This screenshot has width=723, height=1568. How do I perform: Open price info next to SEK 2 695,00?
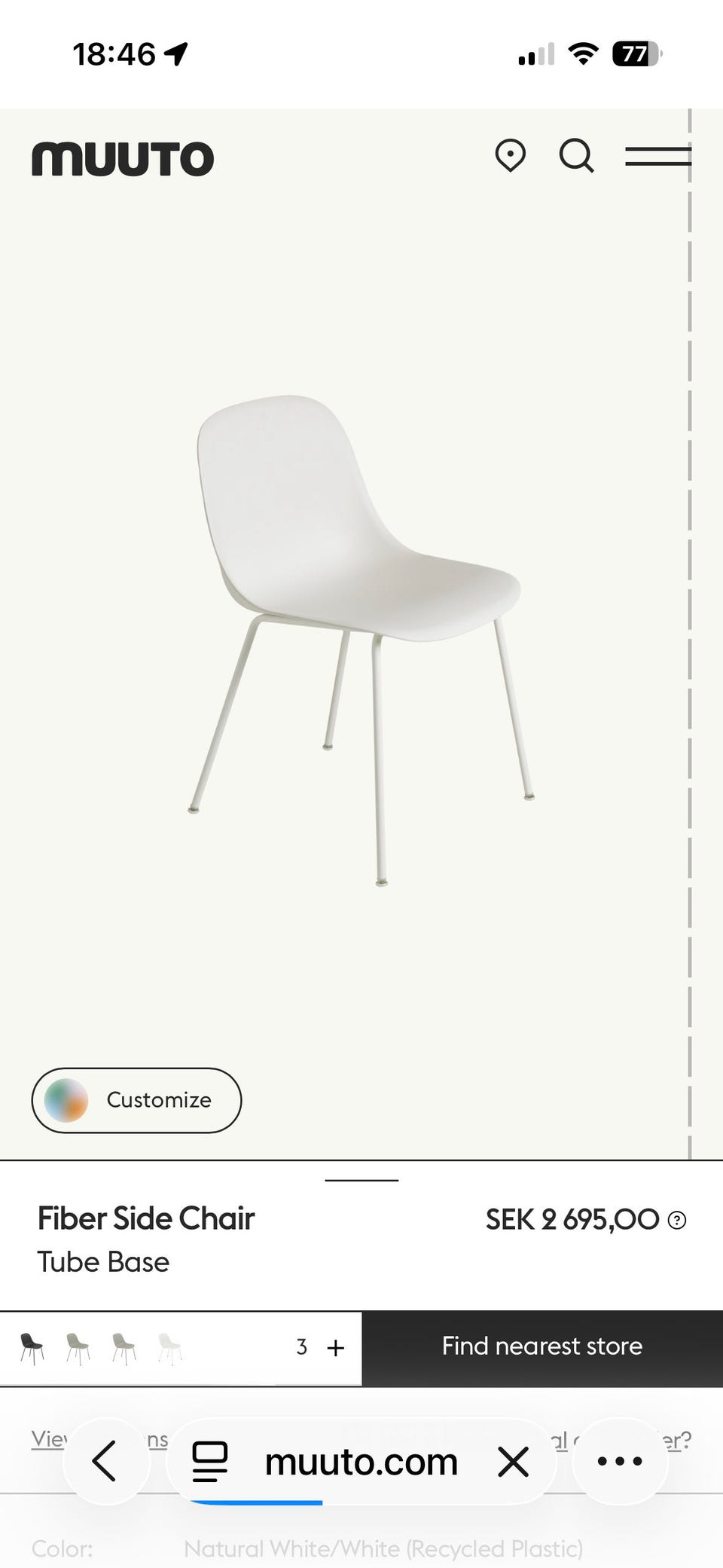(677, 1219)
